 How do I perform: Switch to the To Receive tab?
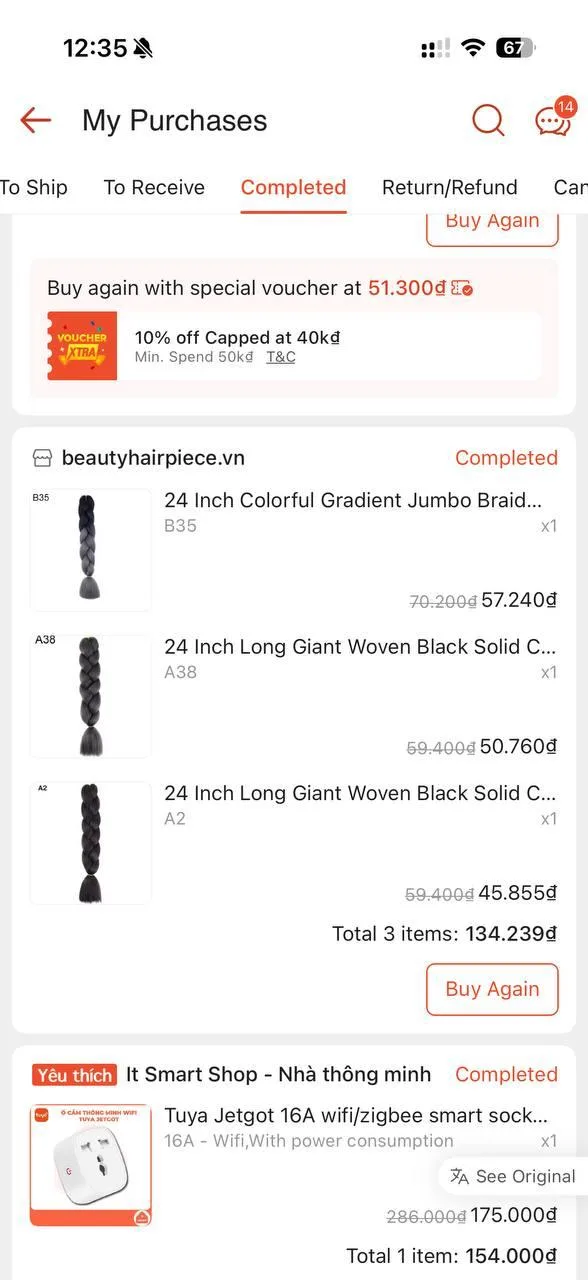pyautogui.click(x=154, y=187)
